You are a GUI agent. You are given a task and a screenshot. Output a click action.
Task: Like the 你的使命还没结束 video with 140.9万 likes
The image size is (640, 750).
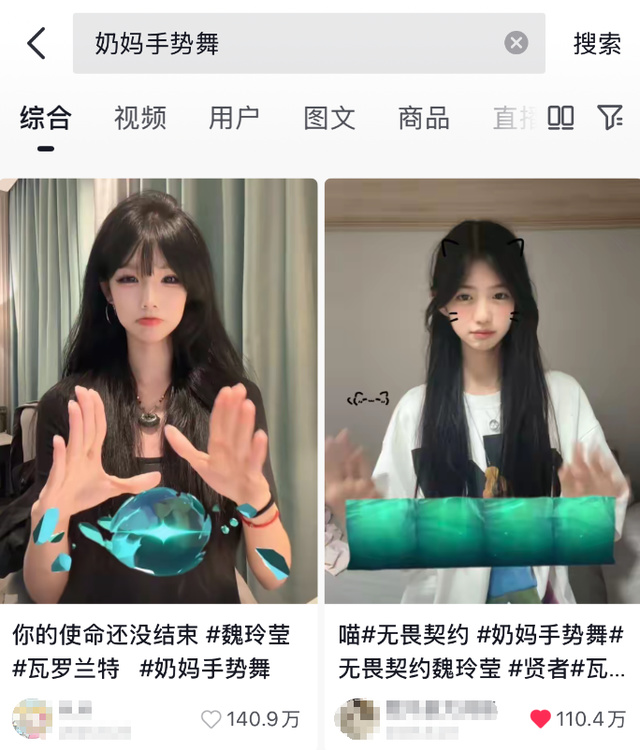tap(211, 719)
